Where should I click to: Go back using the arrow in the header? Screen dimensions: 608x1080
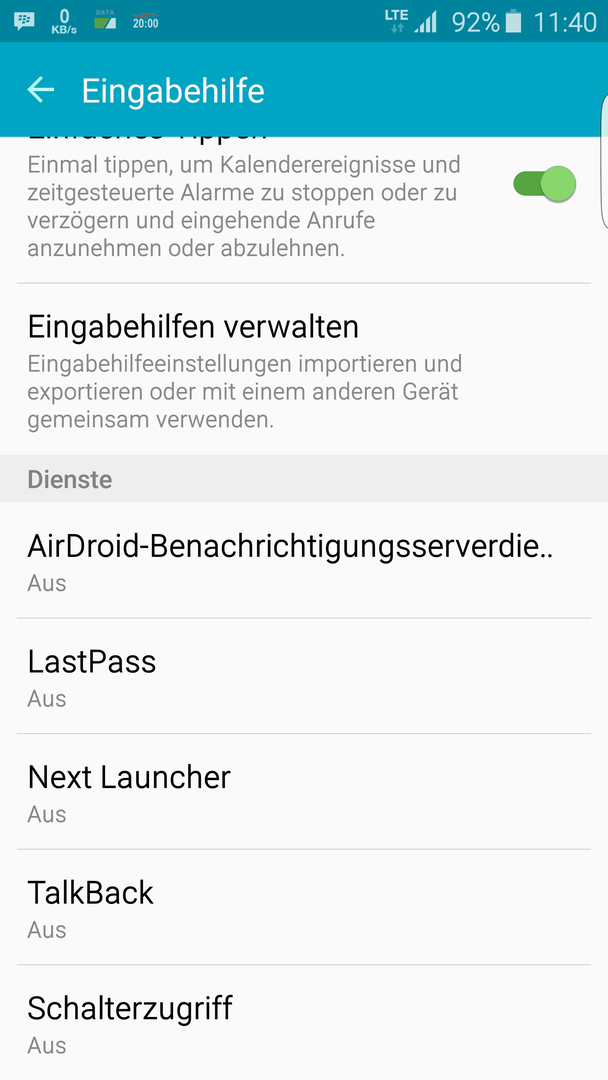tap(41, 90)
